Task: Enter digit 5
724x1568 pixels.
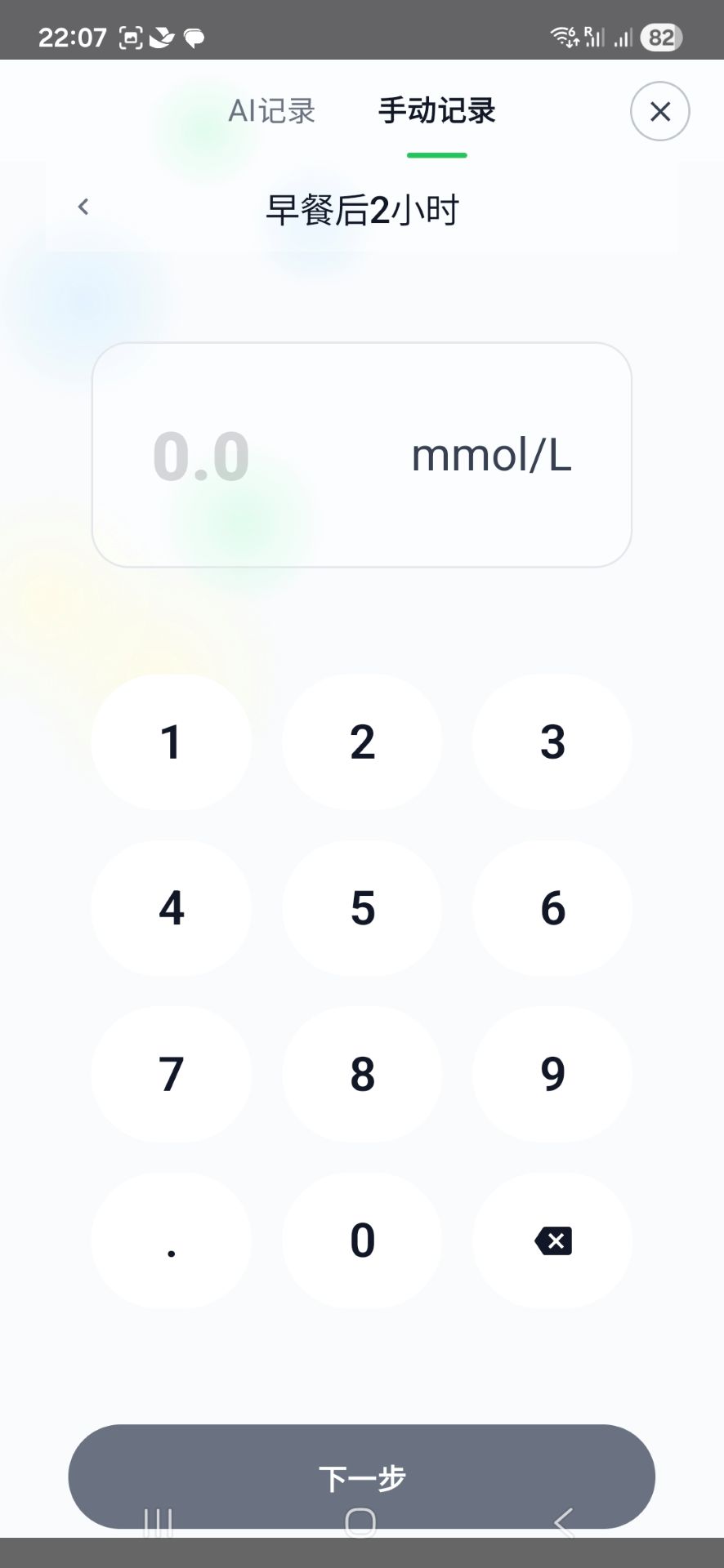Action: pos(362,908)
